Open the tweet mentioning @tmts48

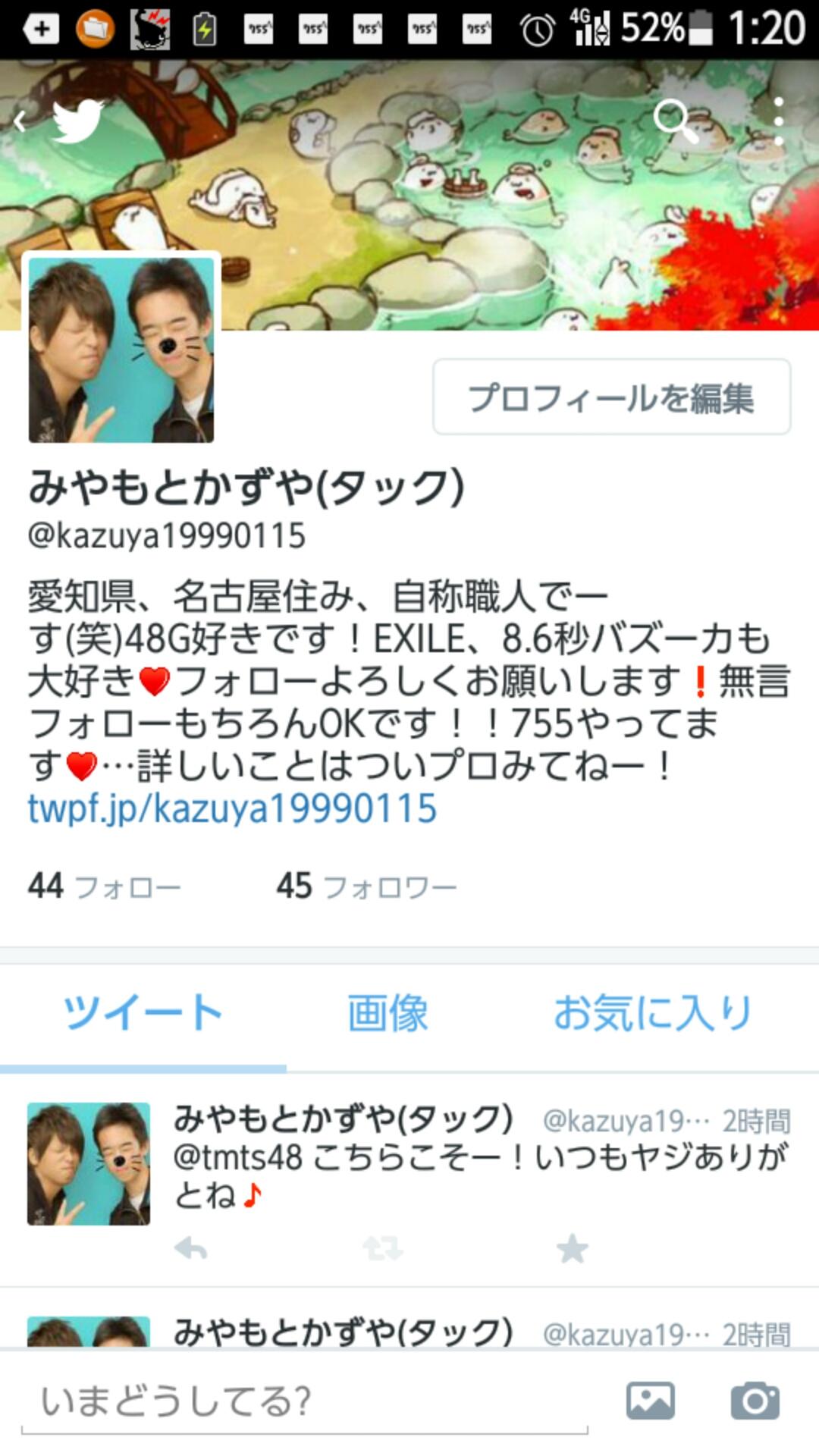click(x=481, y=1175)
